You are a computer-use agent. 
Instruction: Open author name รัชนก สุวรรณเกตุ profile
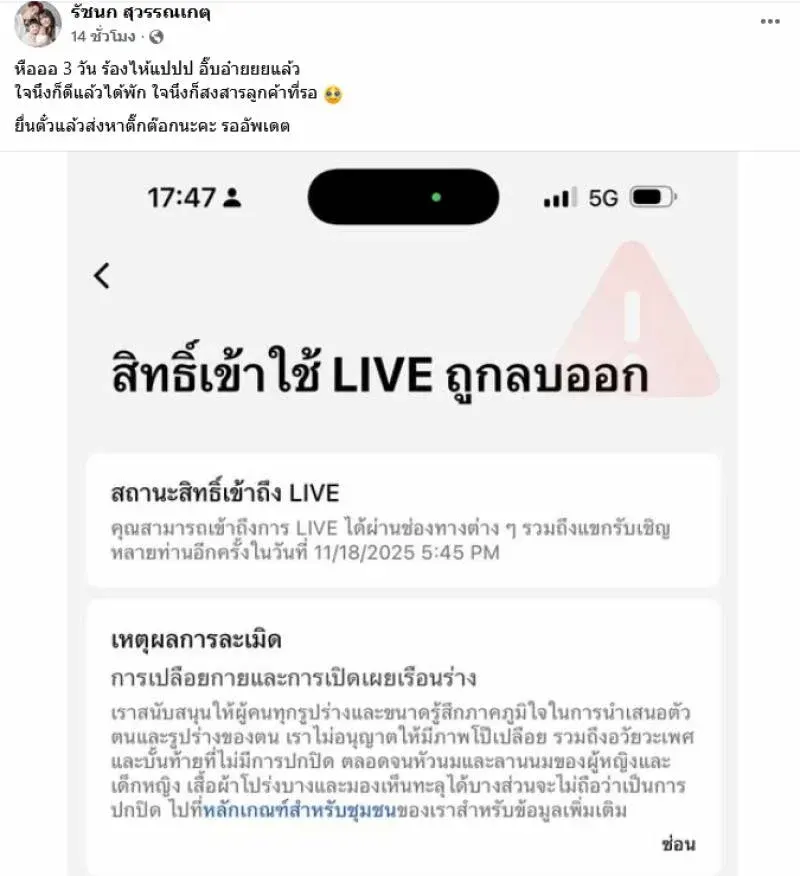[x=140, y=14]
